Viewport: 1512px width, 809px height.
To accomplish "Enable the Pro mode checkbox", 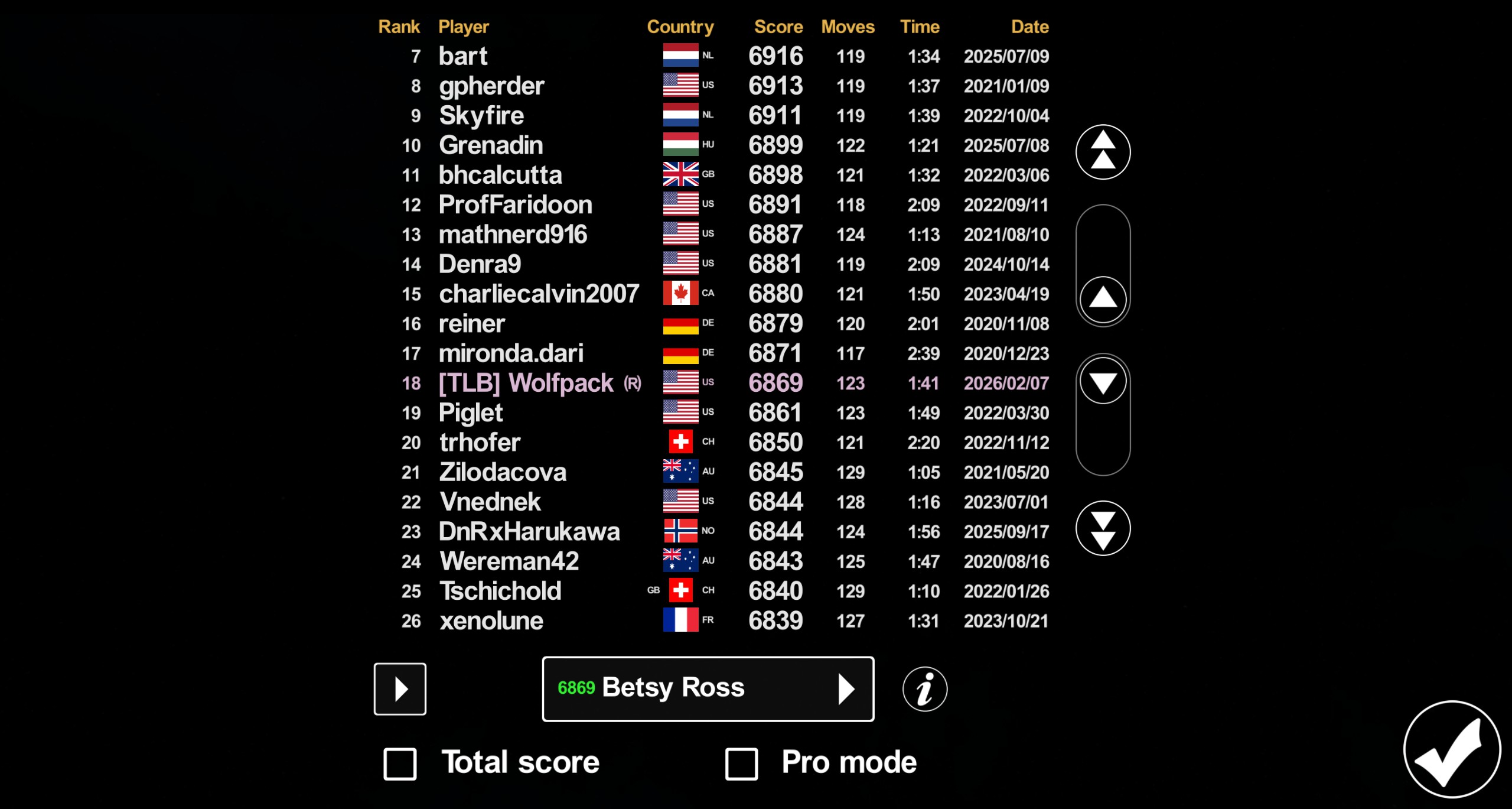I will click(x=741, y=763).
